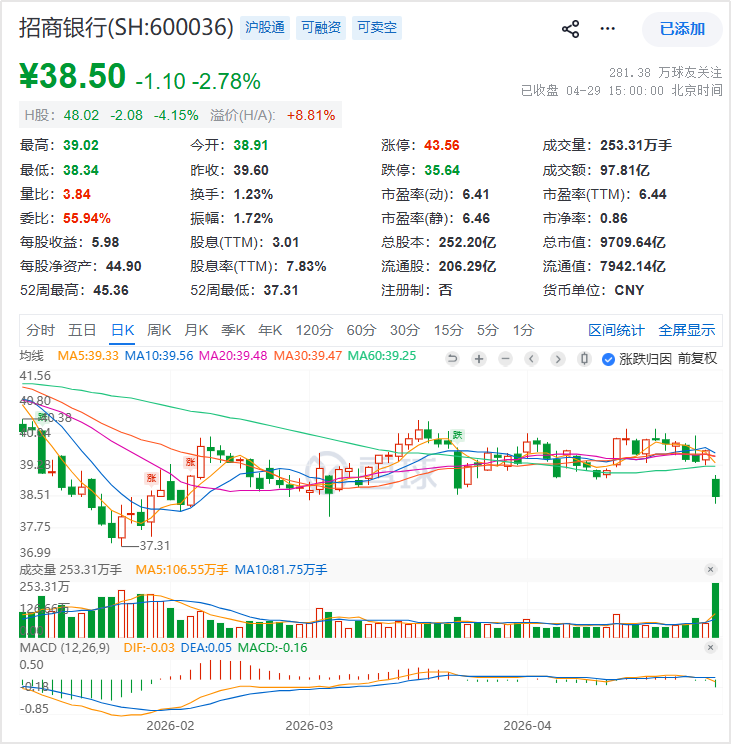Share this 招商银行 stock page
This screenshot has height=745, width=731.
(x=571, y=29)
